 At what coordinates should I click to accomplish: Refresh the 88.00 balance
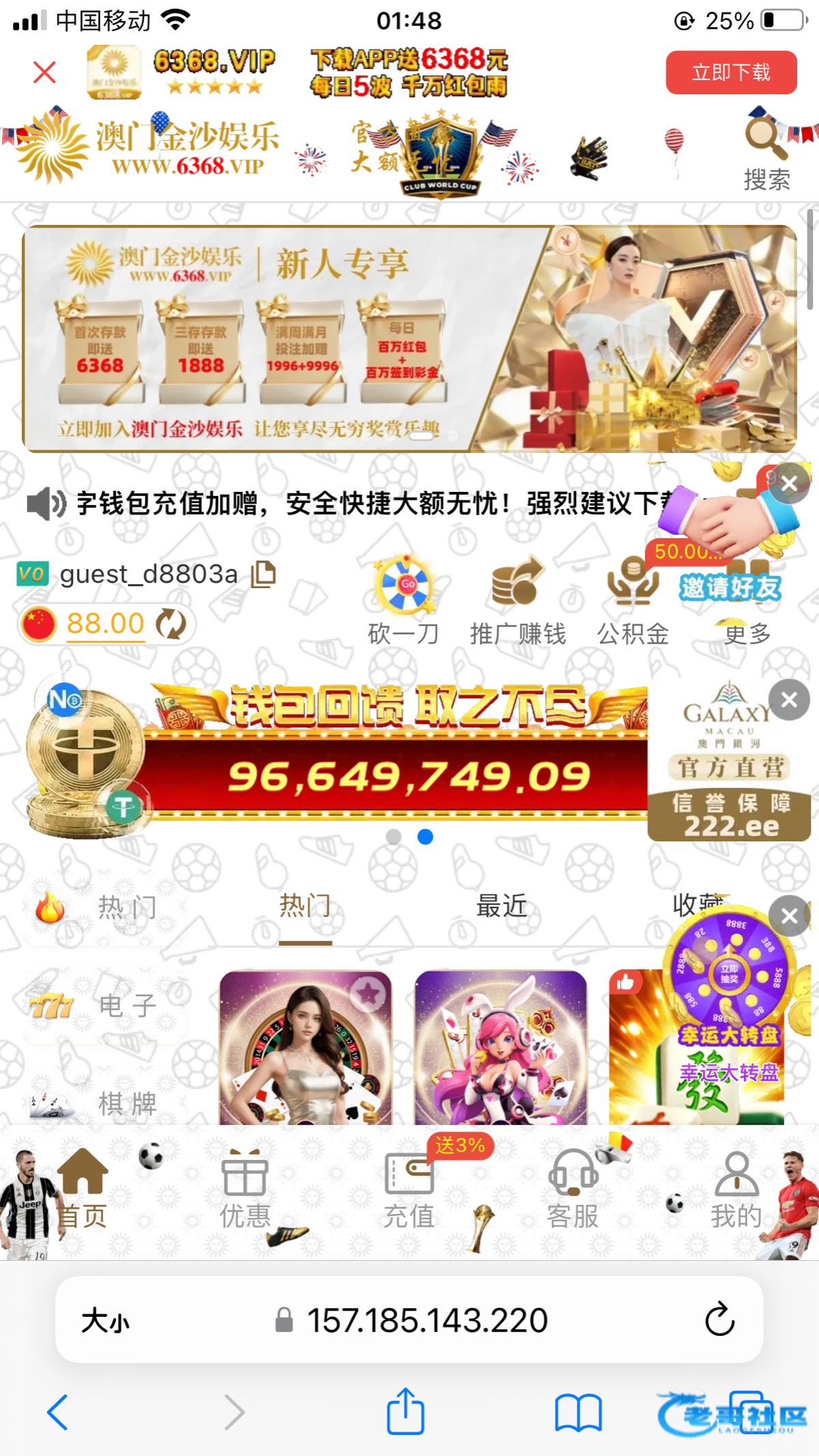(171, 624)
